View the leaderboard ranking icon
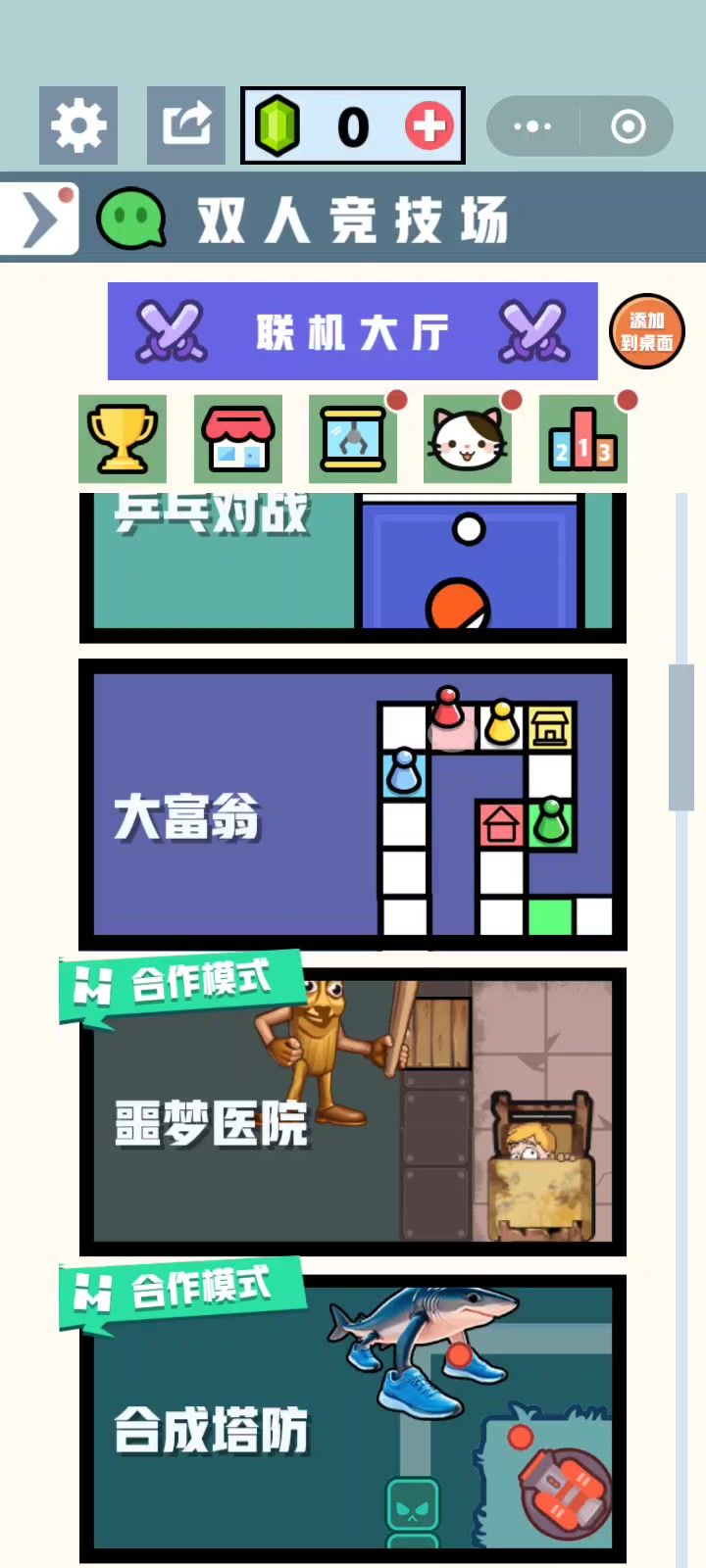706x1568 pixels. click(583, 439)
